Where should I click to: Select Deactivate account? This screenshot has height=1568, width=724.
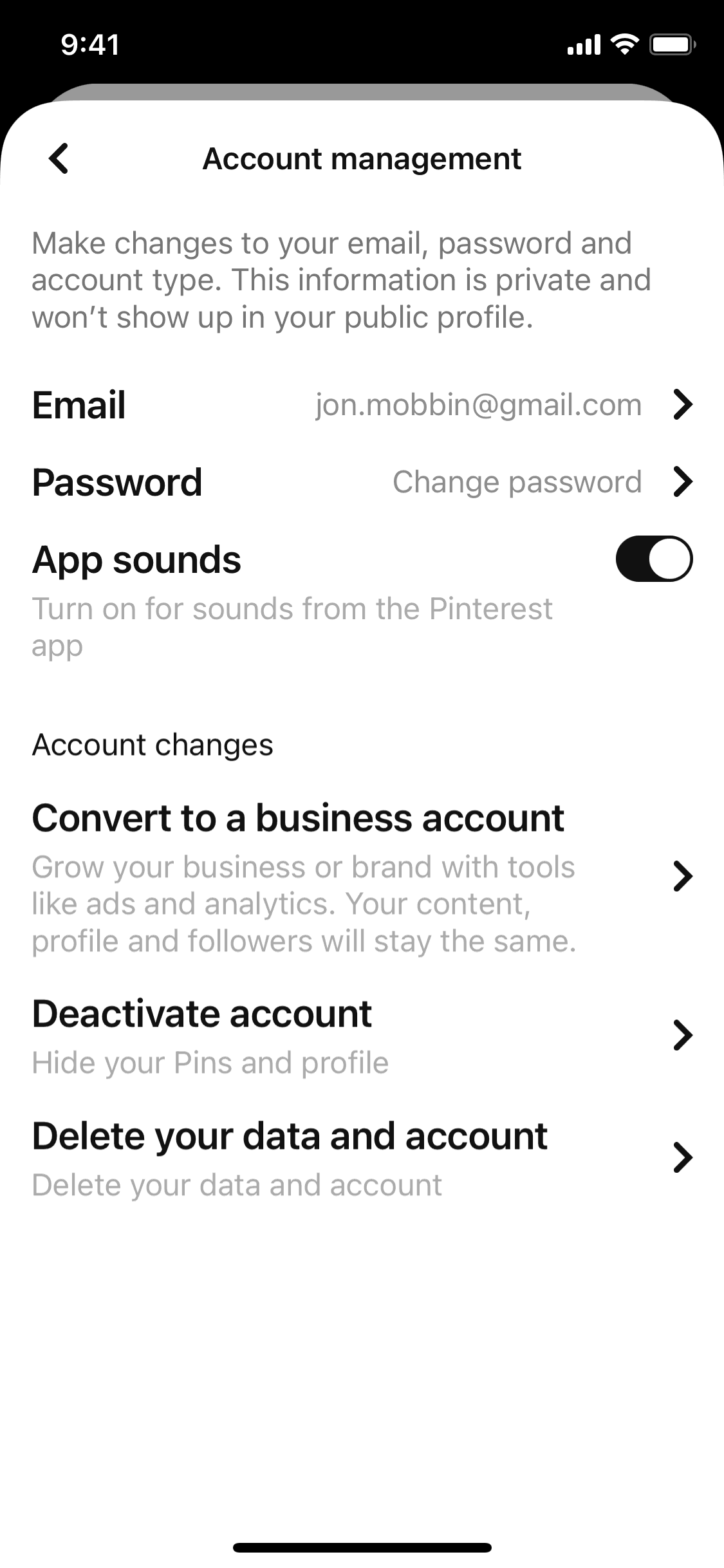[362, 1035]
